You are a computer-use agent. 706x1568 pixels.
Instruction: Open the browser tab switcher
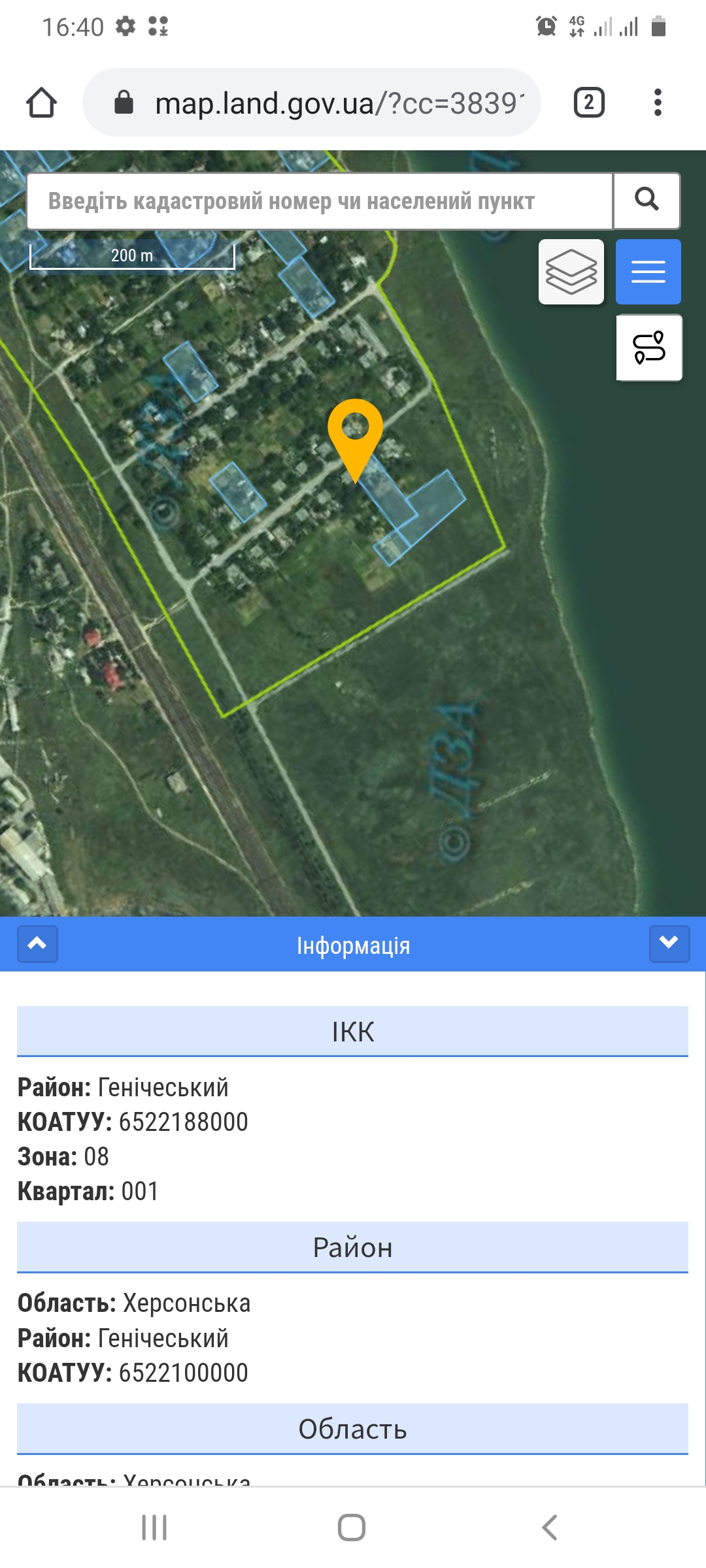tap(589, 103)
